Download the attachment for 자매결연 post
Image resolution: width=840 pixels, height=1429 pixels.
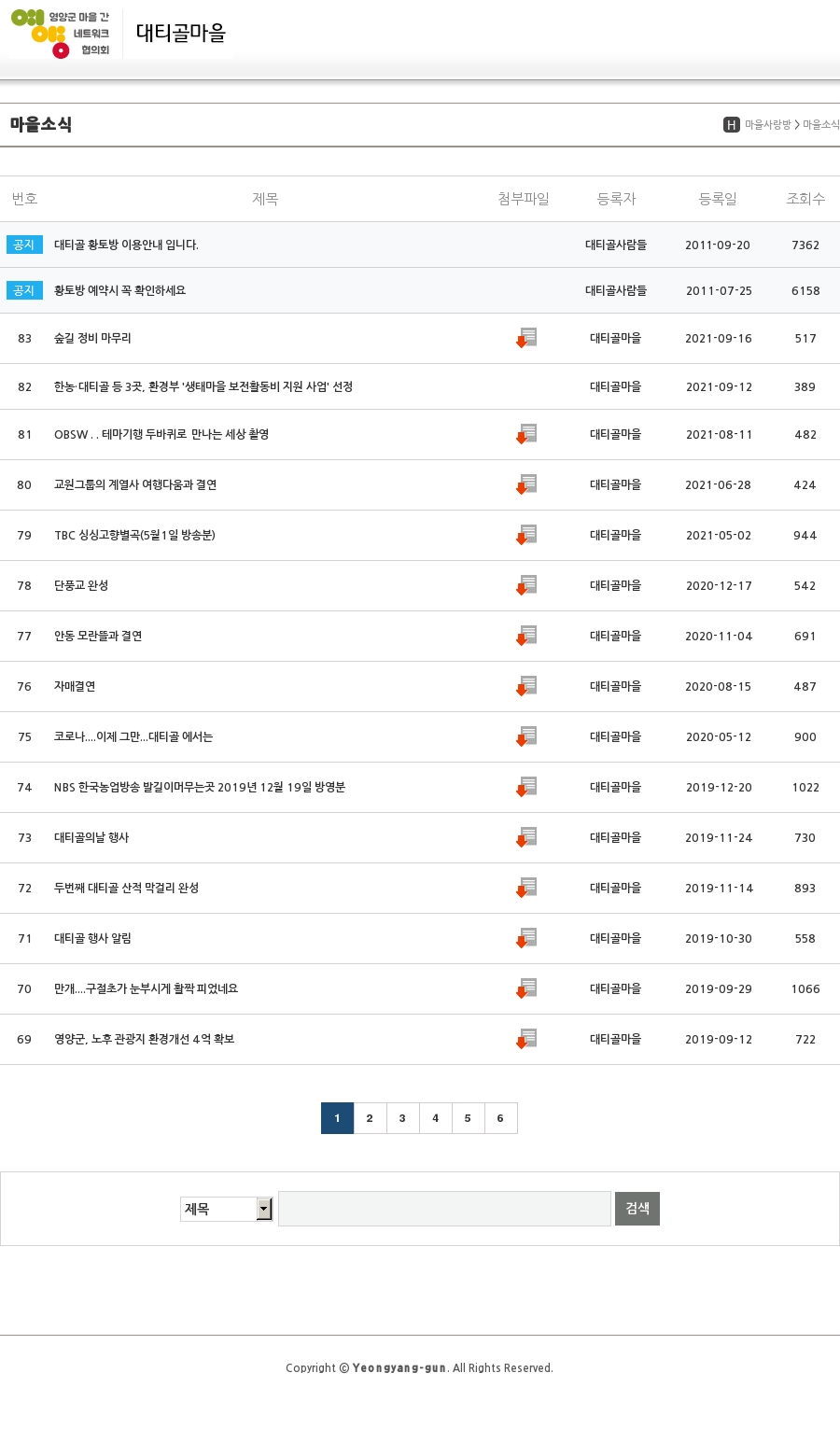click(526, 686)
